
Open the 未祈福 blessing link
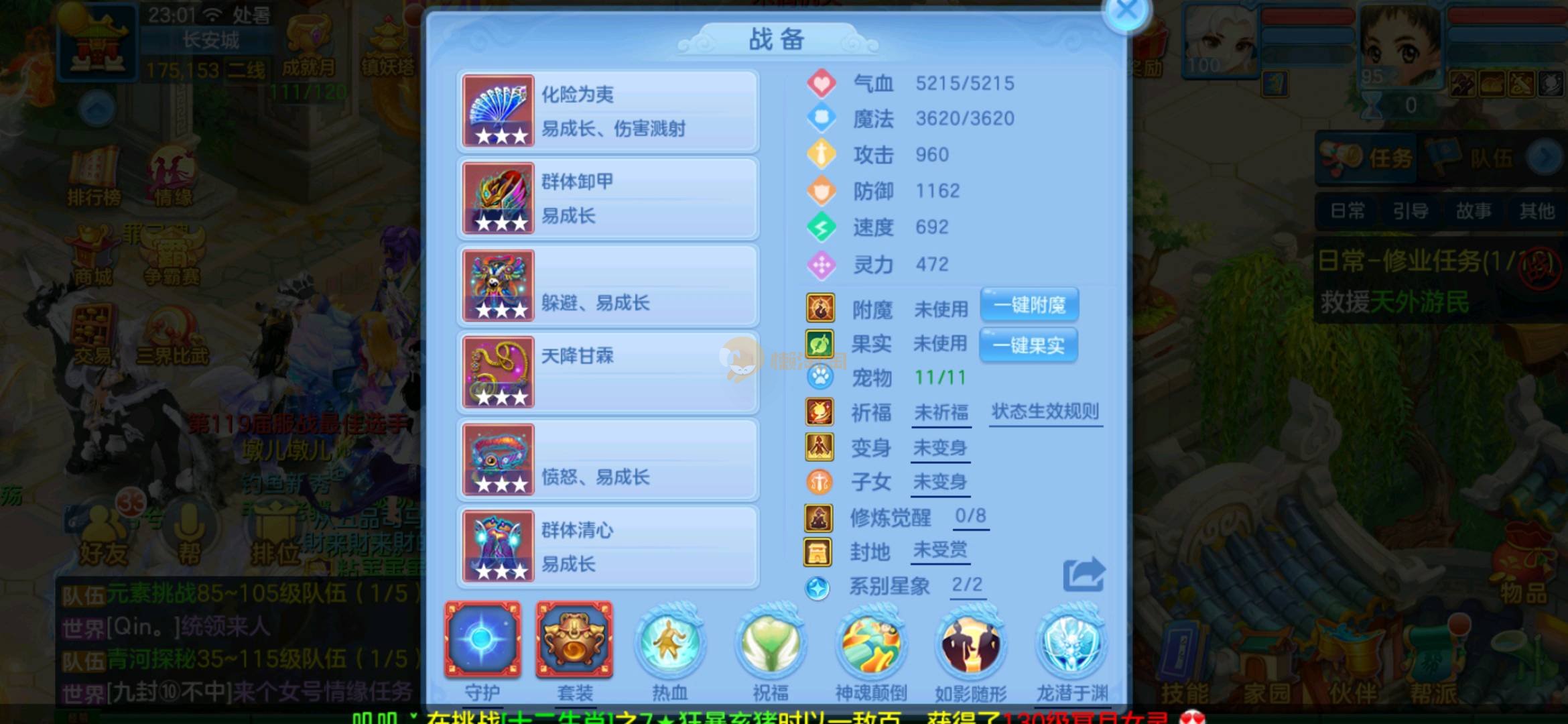[941, 412]
